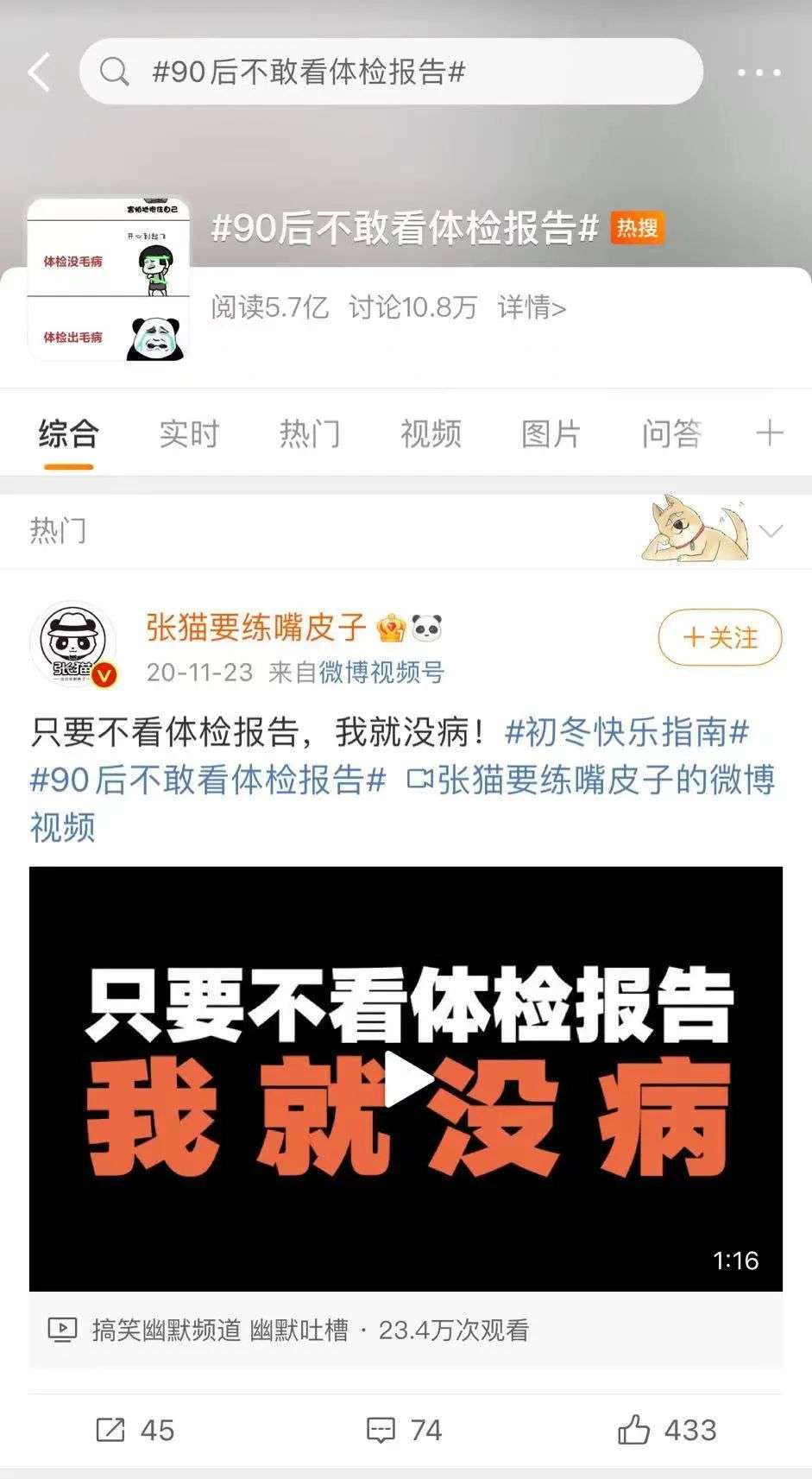The image size is (812, 1479).
Task: Expand the 热门 sort dropdown chevron
Action: tap(771, 530)
